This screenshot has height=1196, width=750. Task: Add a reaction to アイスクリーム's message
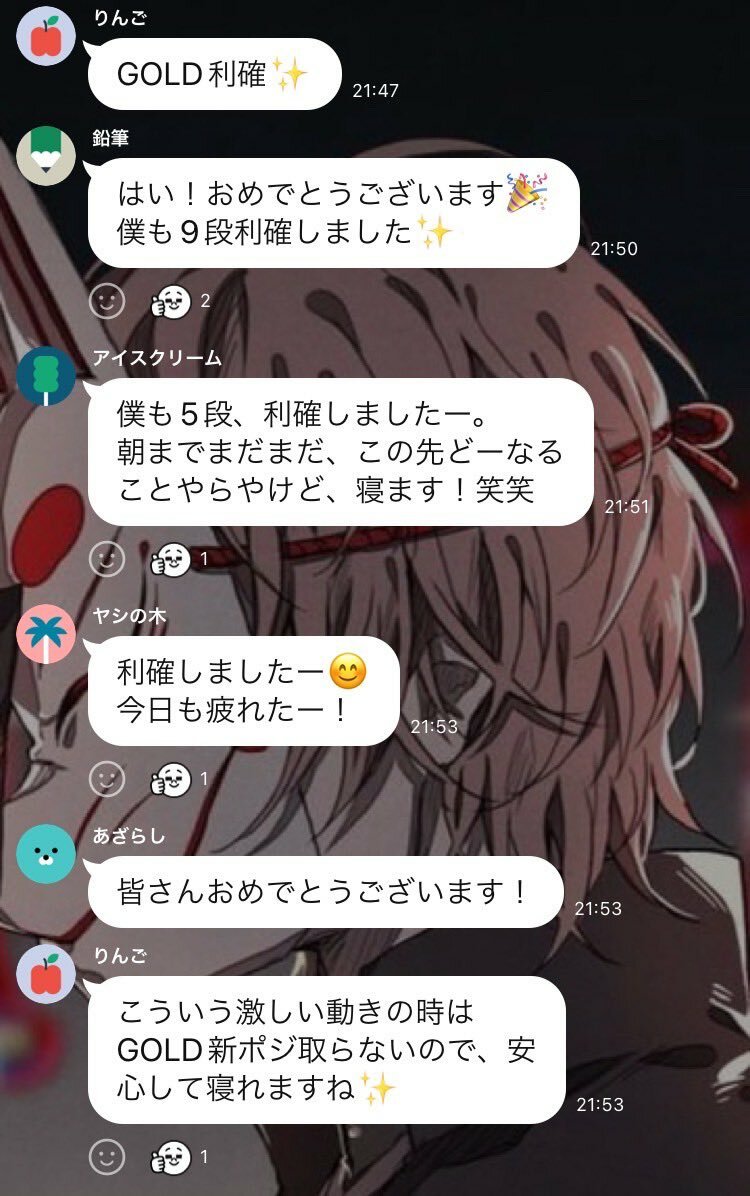click(x=107, y=559)
